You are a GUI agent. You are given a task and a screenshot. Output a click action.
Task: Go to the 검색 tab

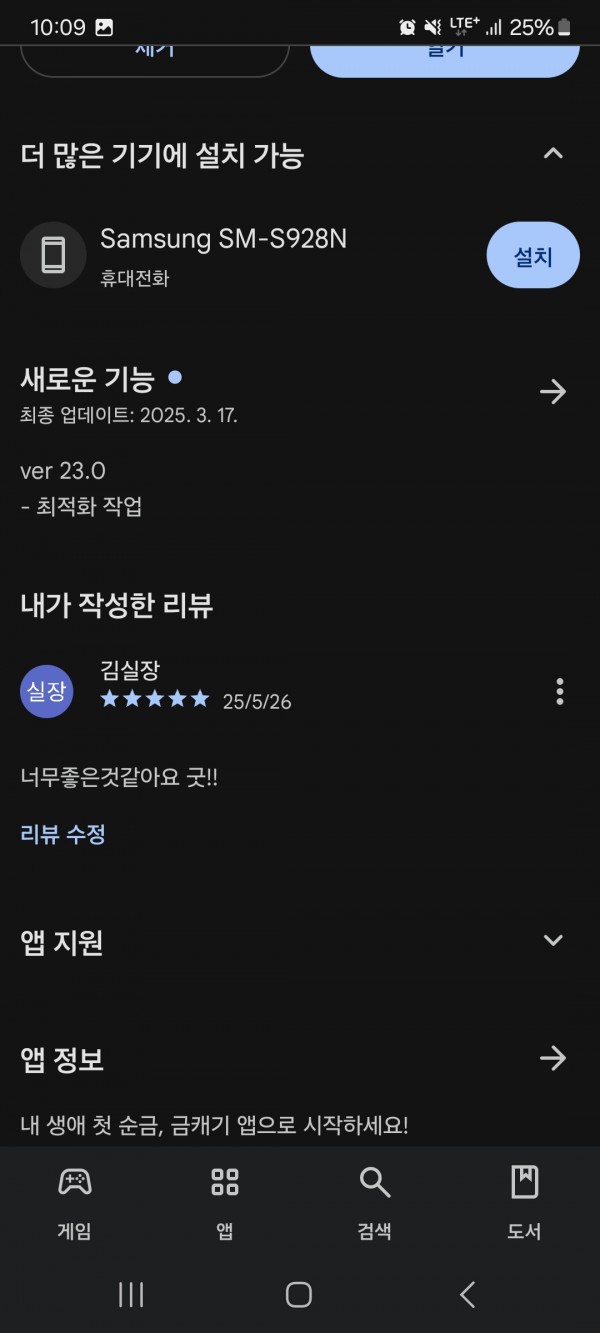pyautogui.click(x=375, y=1203)
